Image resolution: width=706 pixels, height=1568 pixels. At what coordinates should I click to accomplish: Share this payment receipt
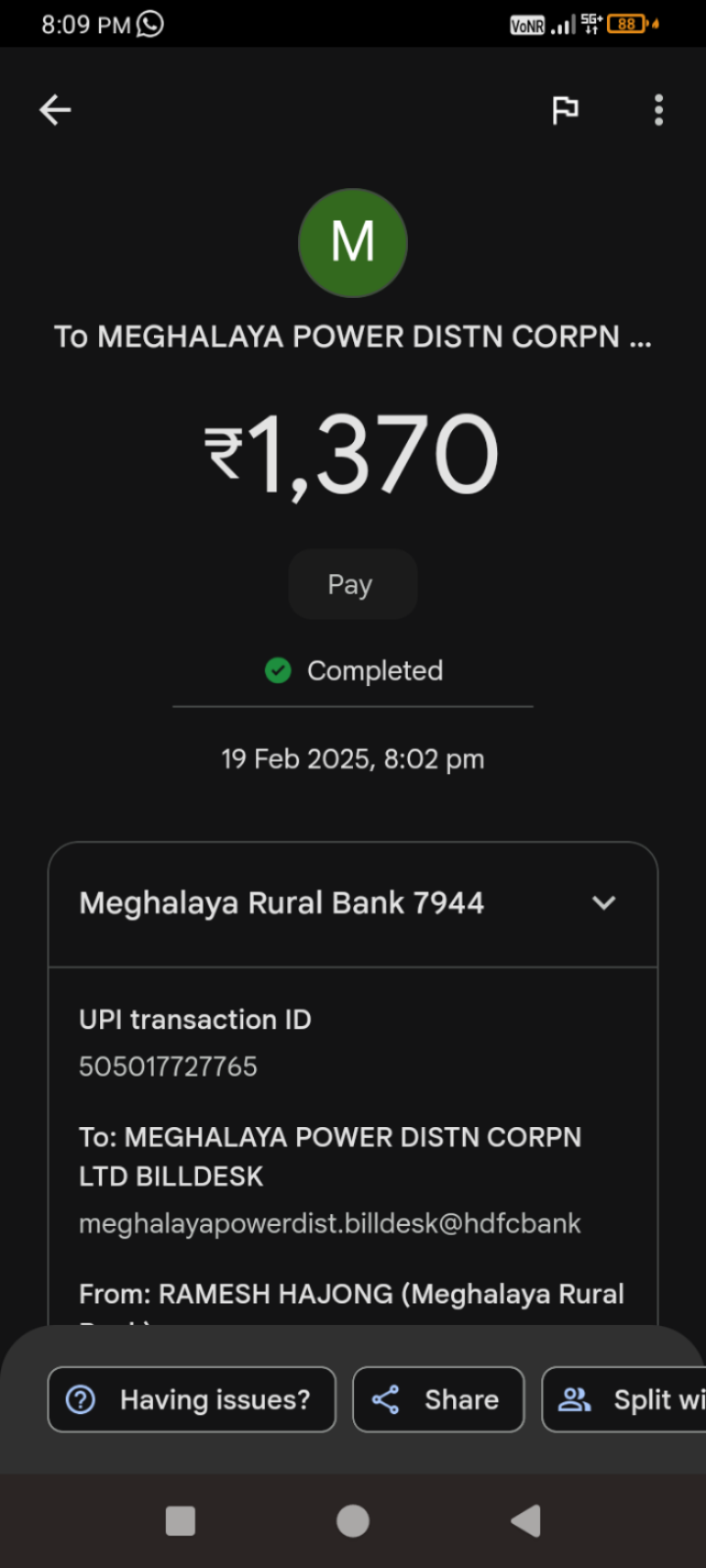438,1399
